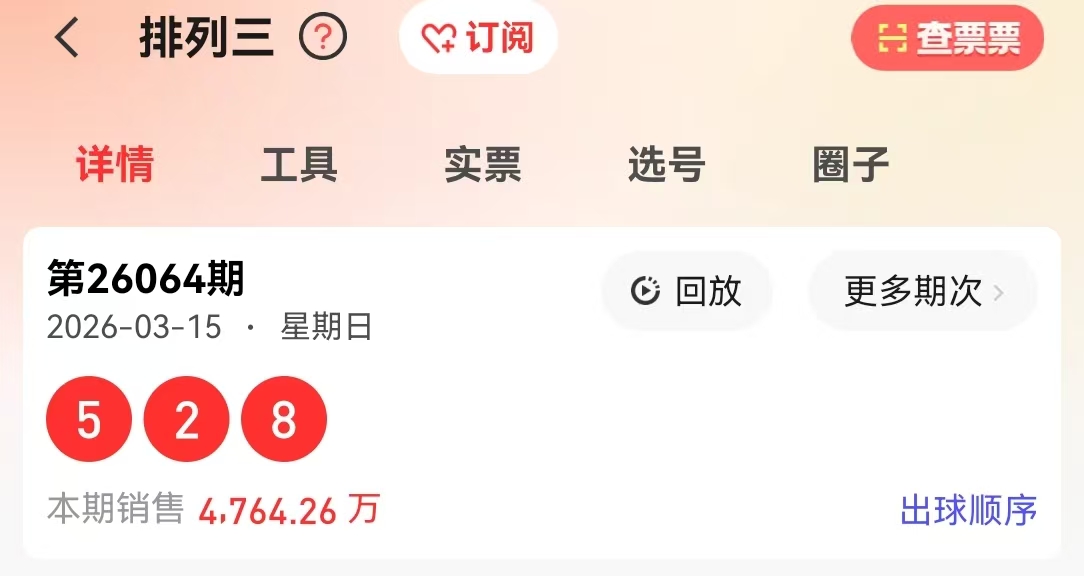The image size is (1084, 576).
Task: Switch to the 工具 tab
Action: pos(299,165)
